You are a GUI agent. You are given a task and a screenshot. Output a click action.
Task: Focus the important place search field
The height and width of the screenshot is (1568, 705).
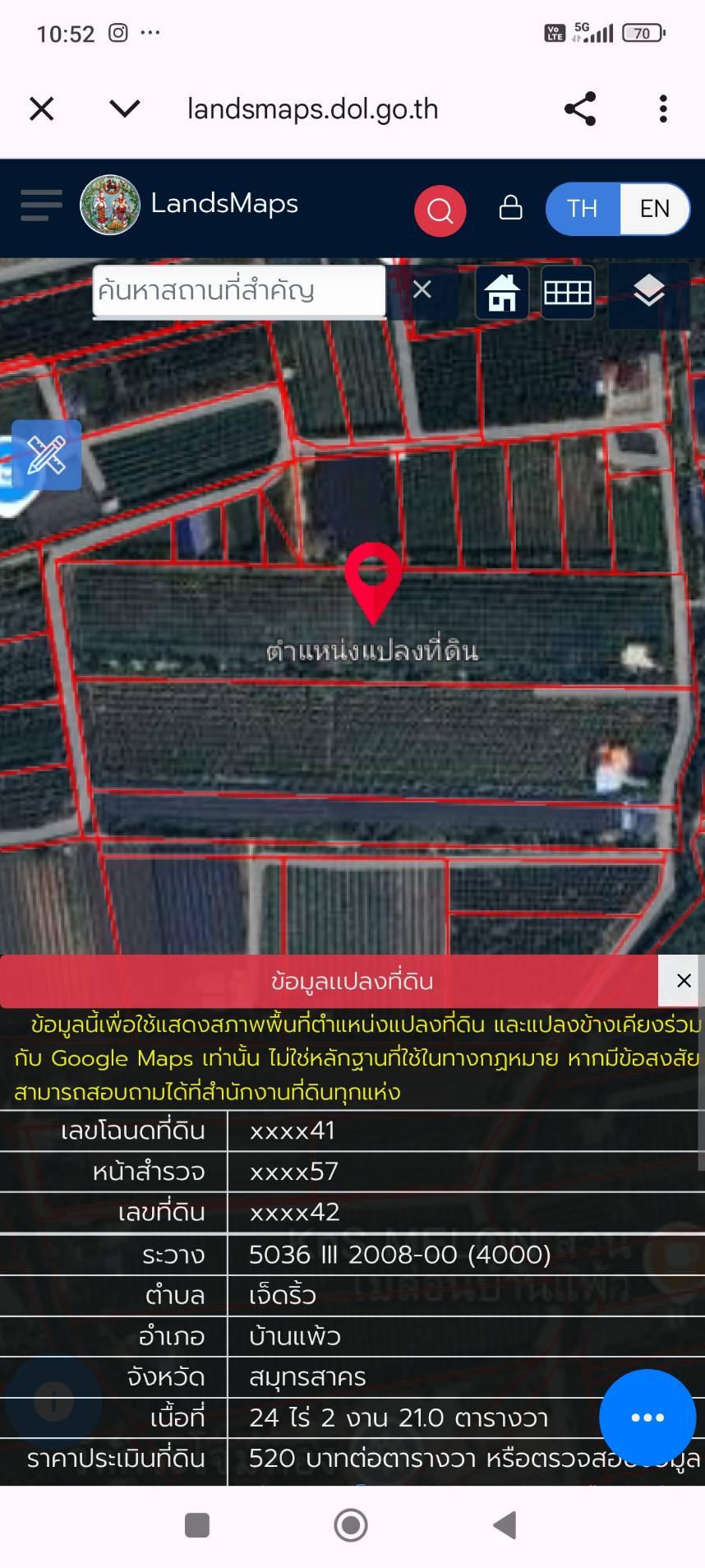tap(238, 290)
